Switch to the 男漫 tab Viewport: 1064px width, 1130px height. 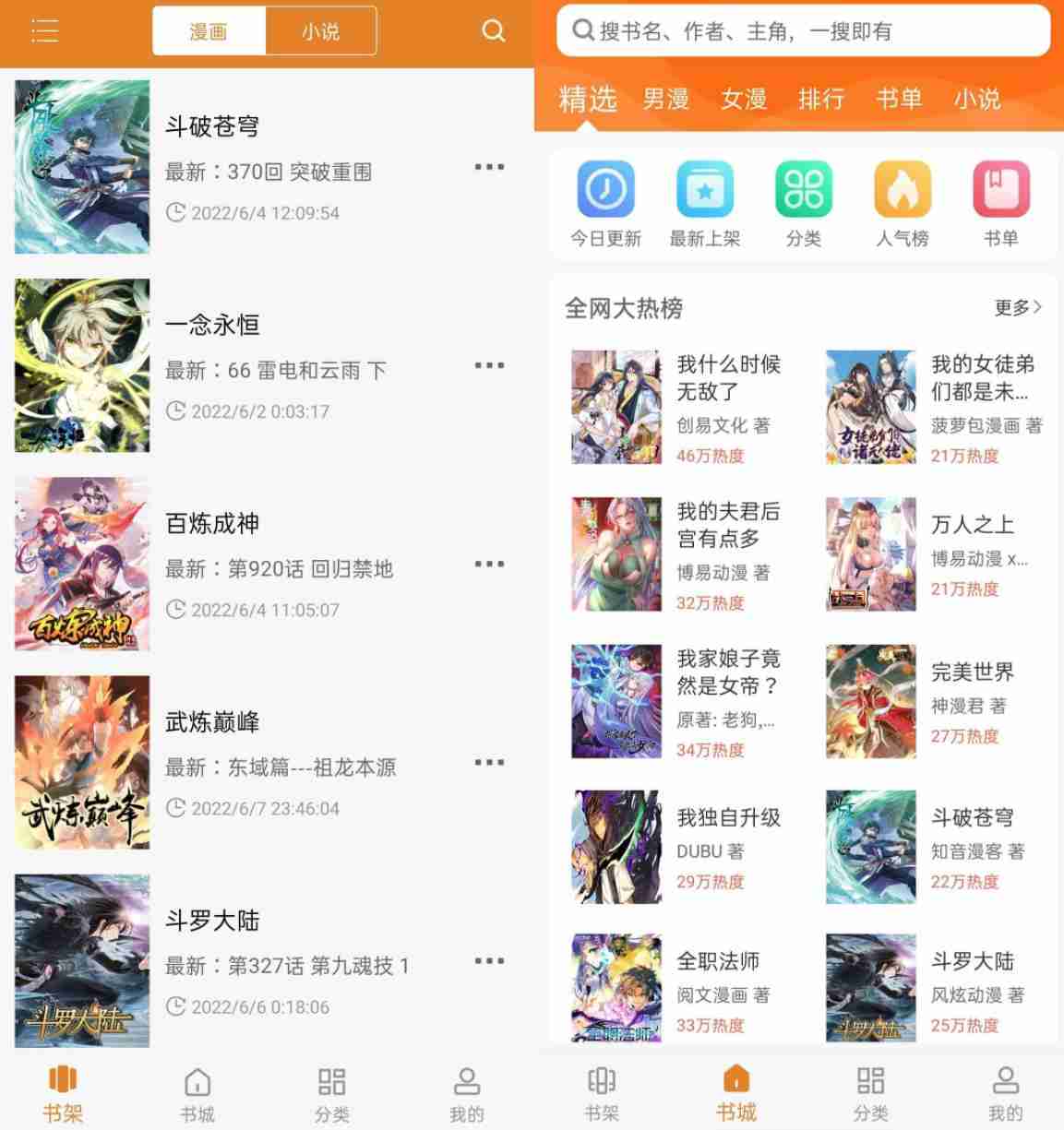point(665,99)
